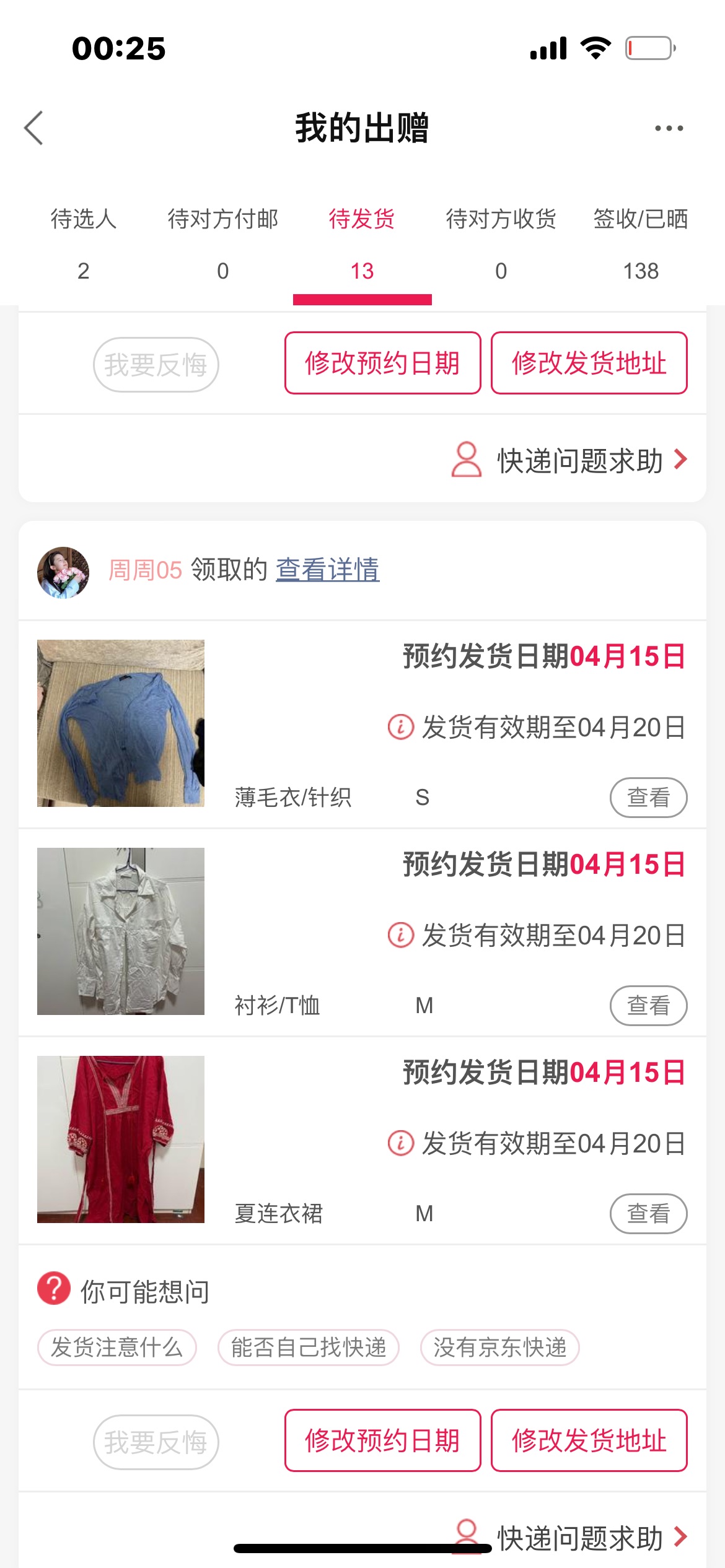Select the 没有京东快递 question chip

click(x=500, y=1348)
